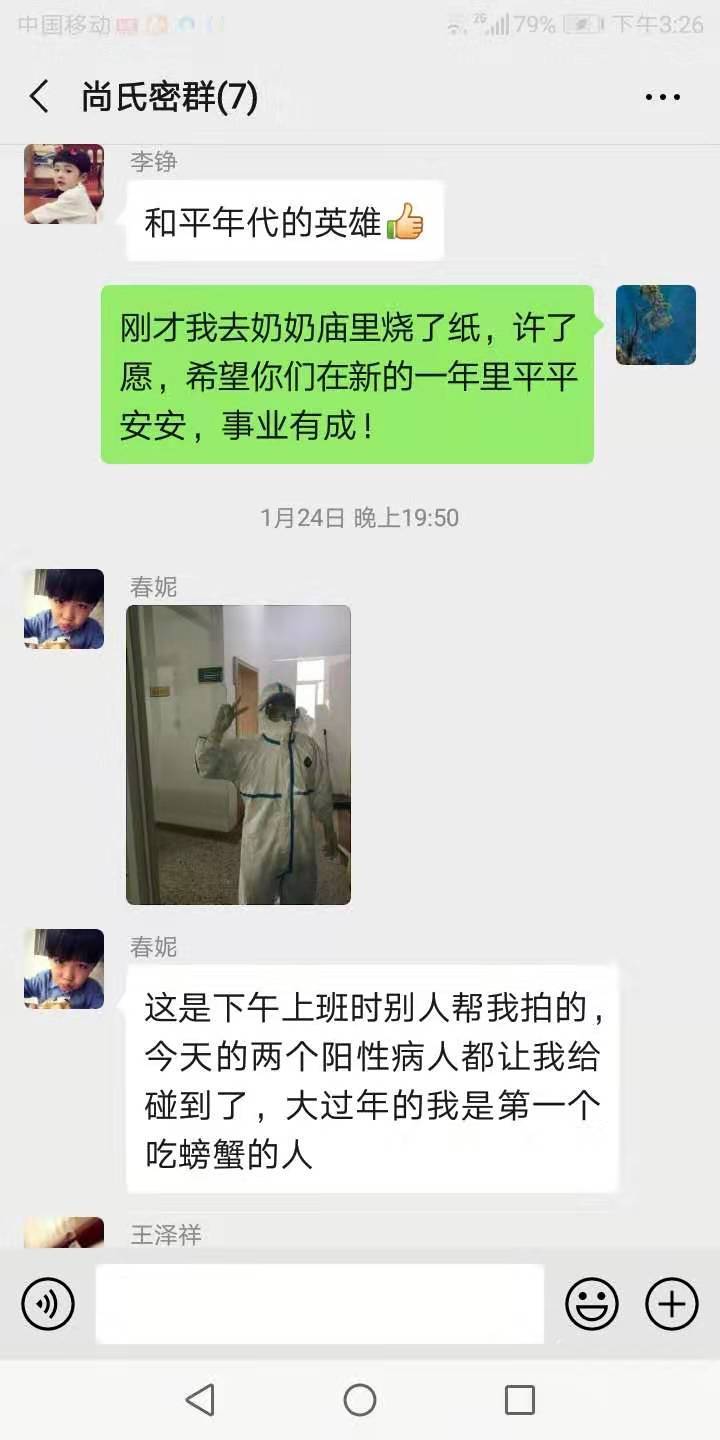Open the chat info overflow menu
This screenshot has width=720, height=1440.
[662, 97]
